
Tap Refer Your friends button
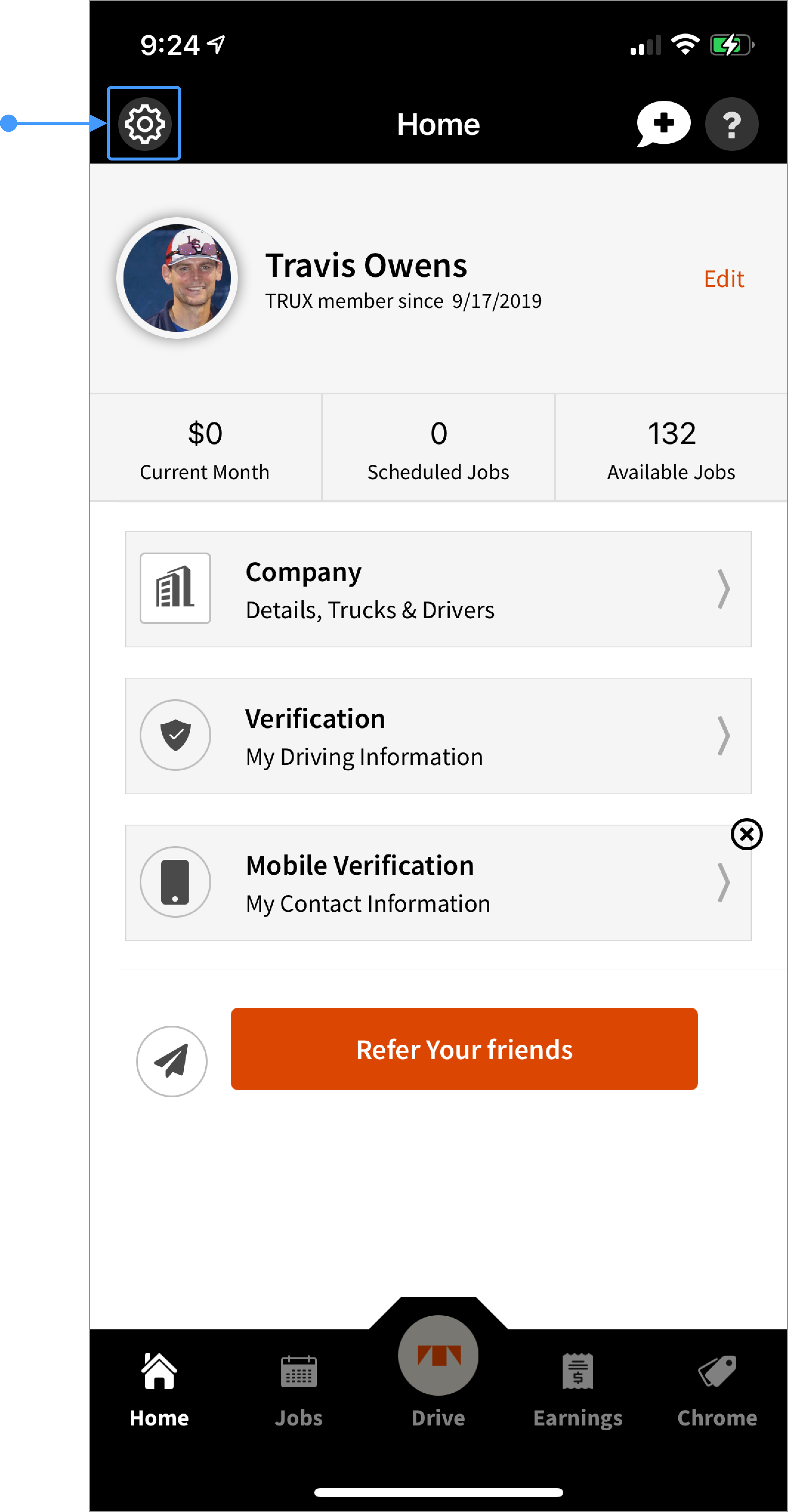pos(464,1049)
